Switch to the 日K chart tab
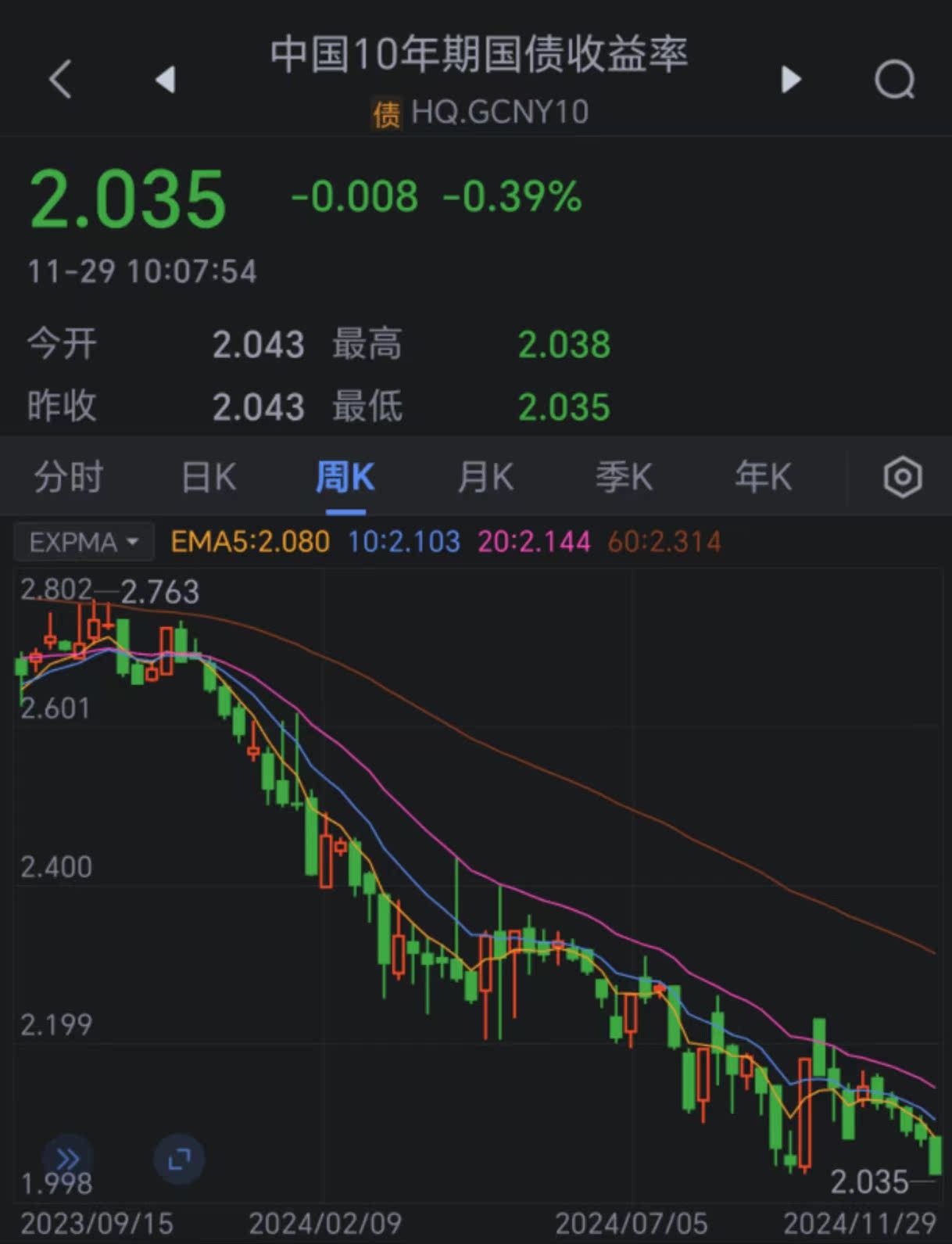952x1244 pixels. (x=208, y=477)
